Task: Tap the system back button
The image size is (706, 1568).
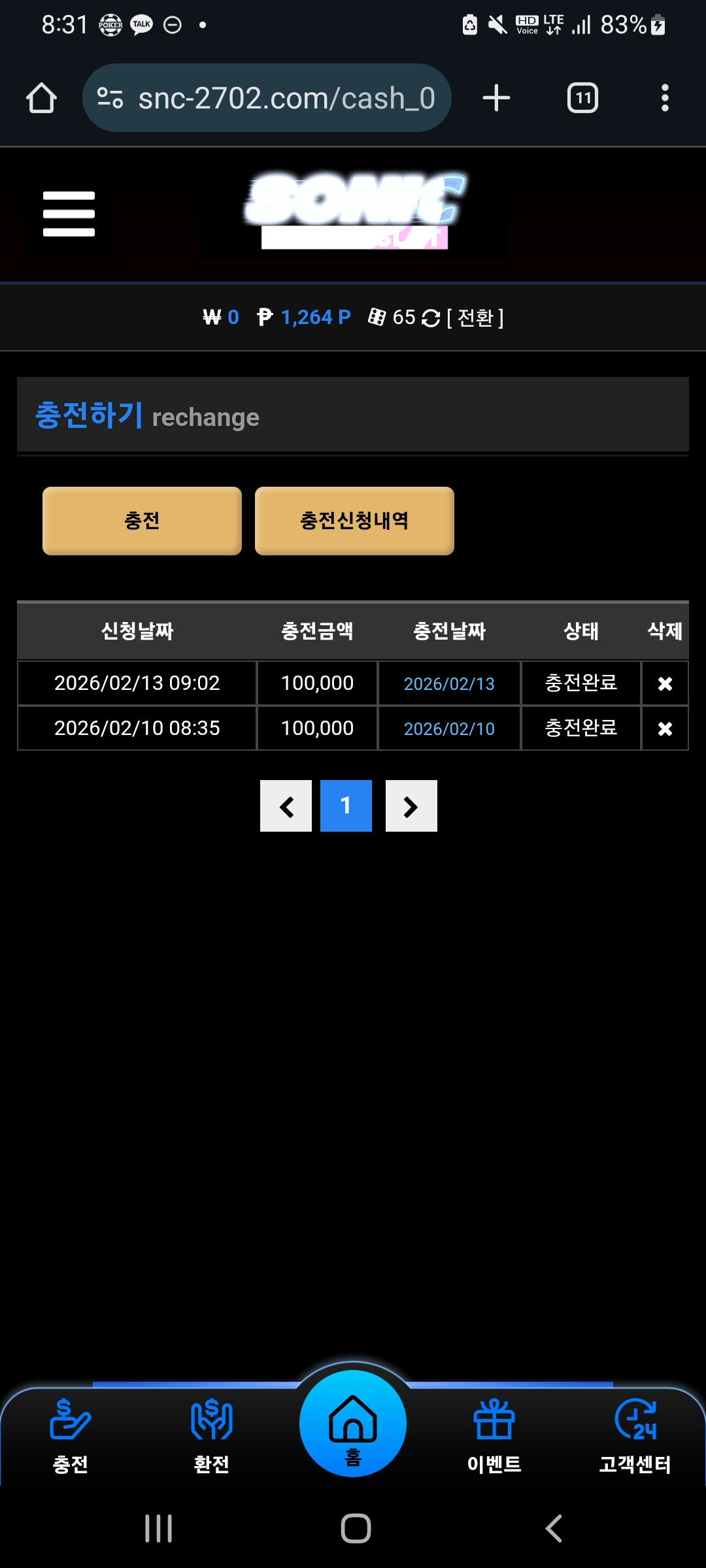Action: tap(553, 1529)
